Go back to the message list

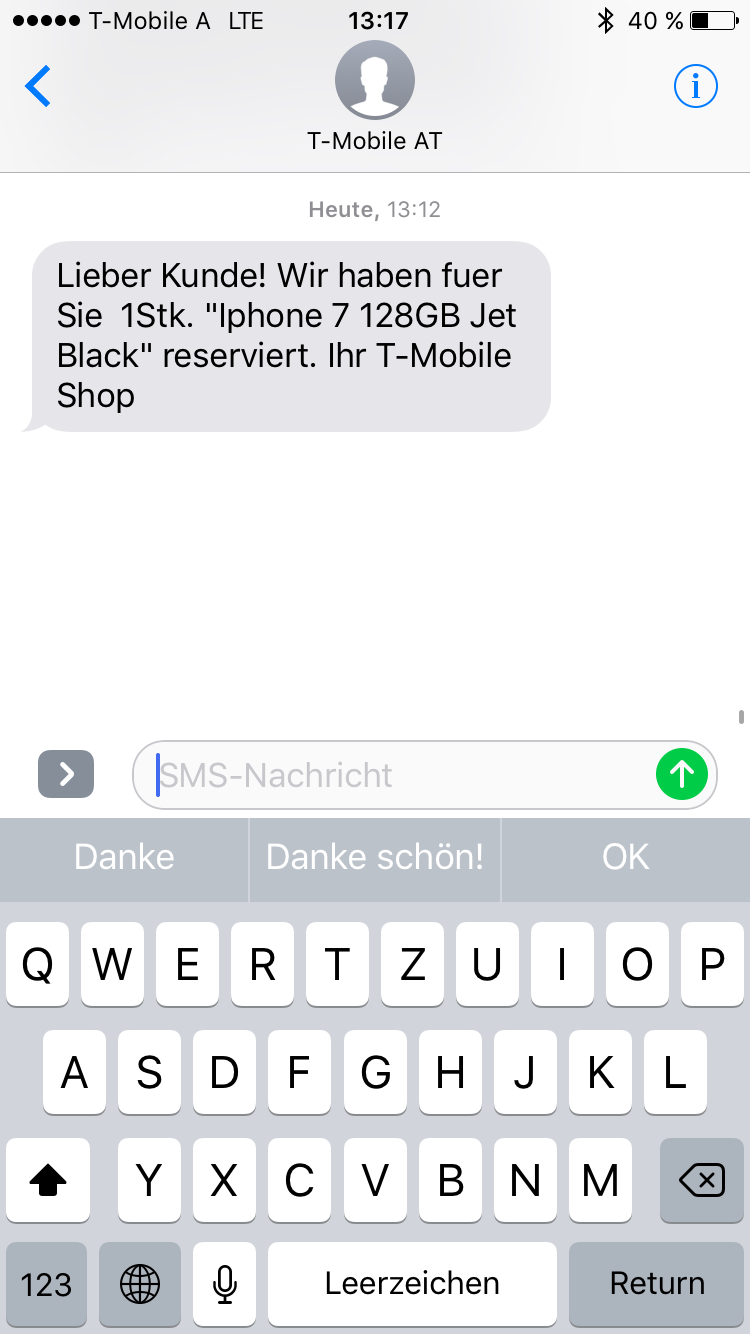point(38,87)
